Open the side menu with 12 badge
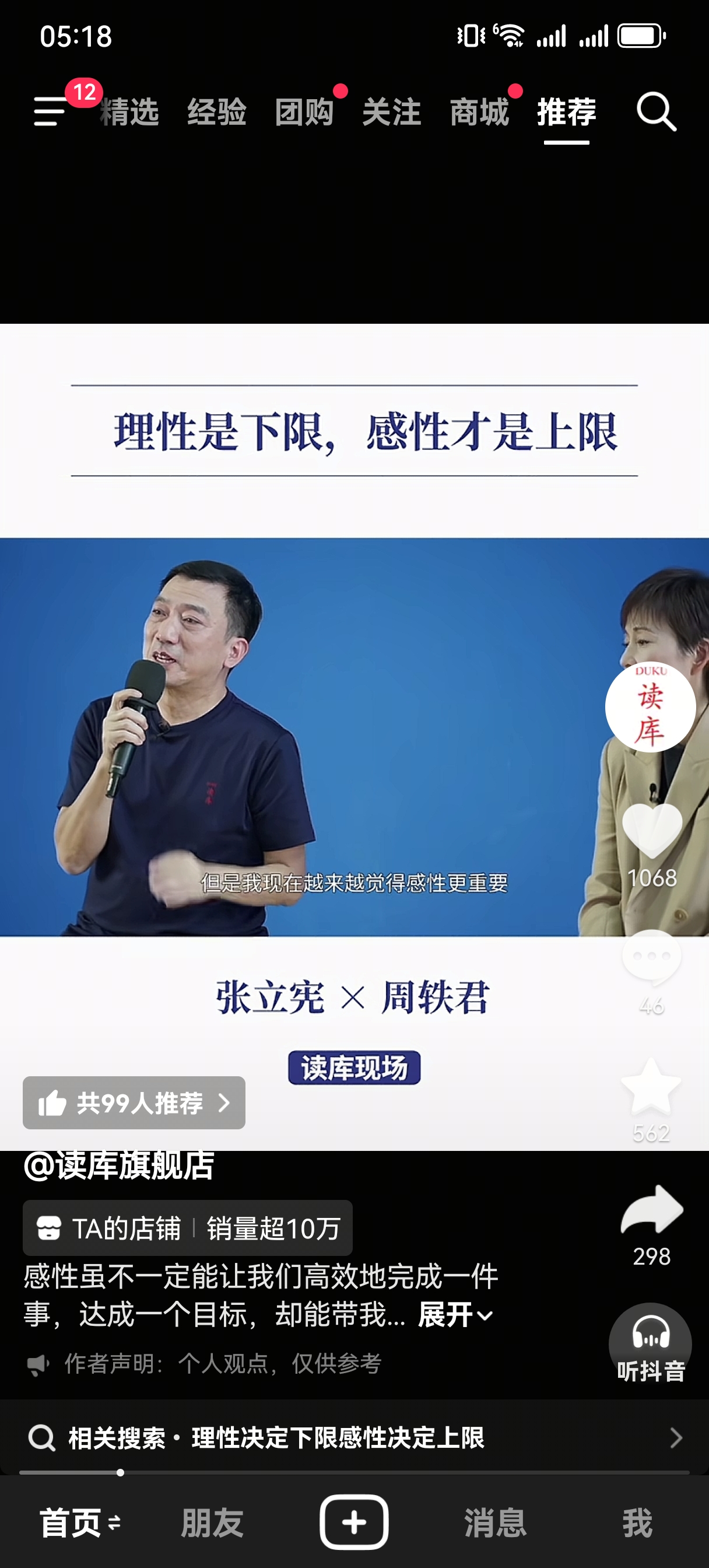This screenshot has height=1568, width=709. click(x=50, y=111)
